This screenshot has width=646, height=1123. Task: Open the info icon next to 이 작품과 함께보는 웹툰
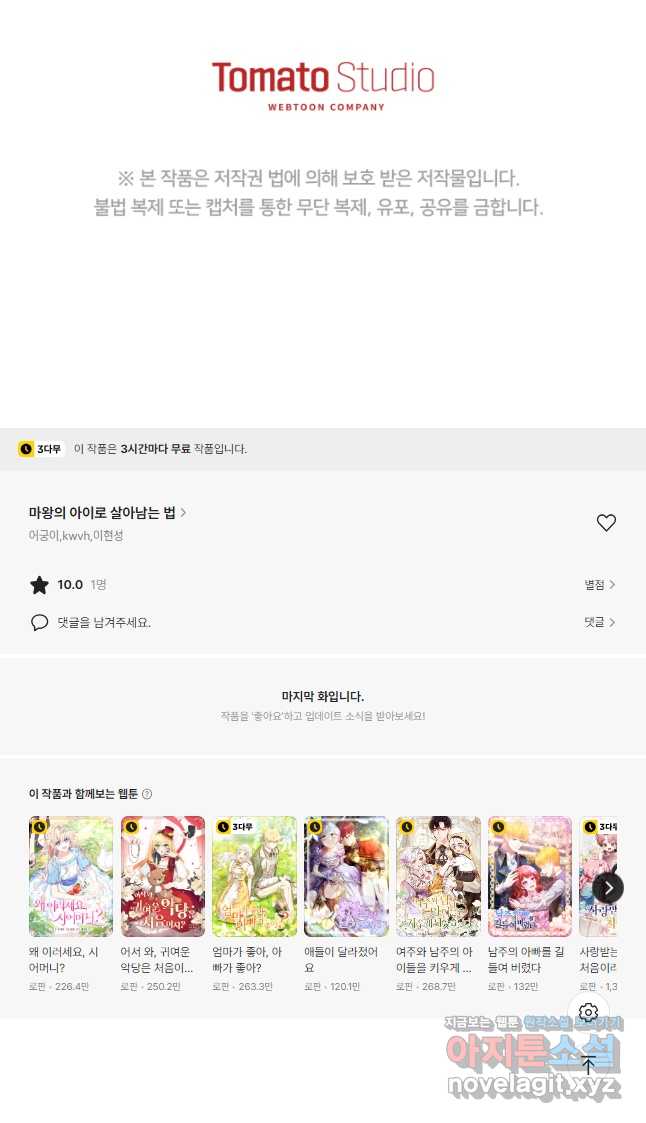[147, 794]
